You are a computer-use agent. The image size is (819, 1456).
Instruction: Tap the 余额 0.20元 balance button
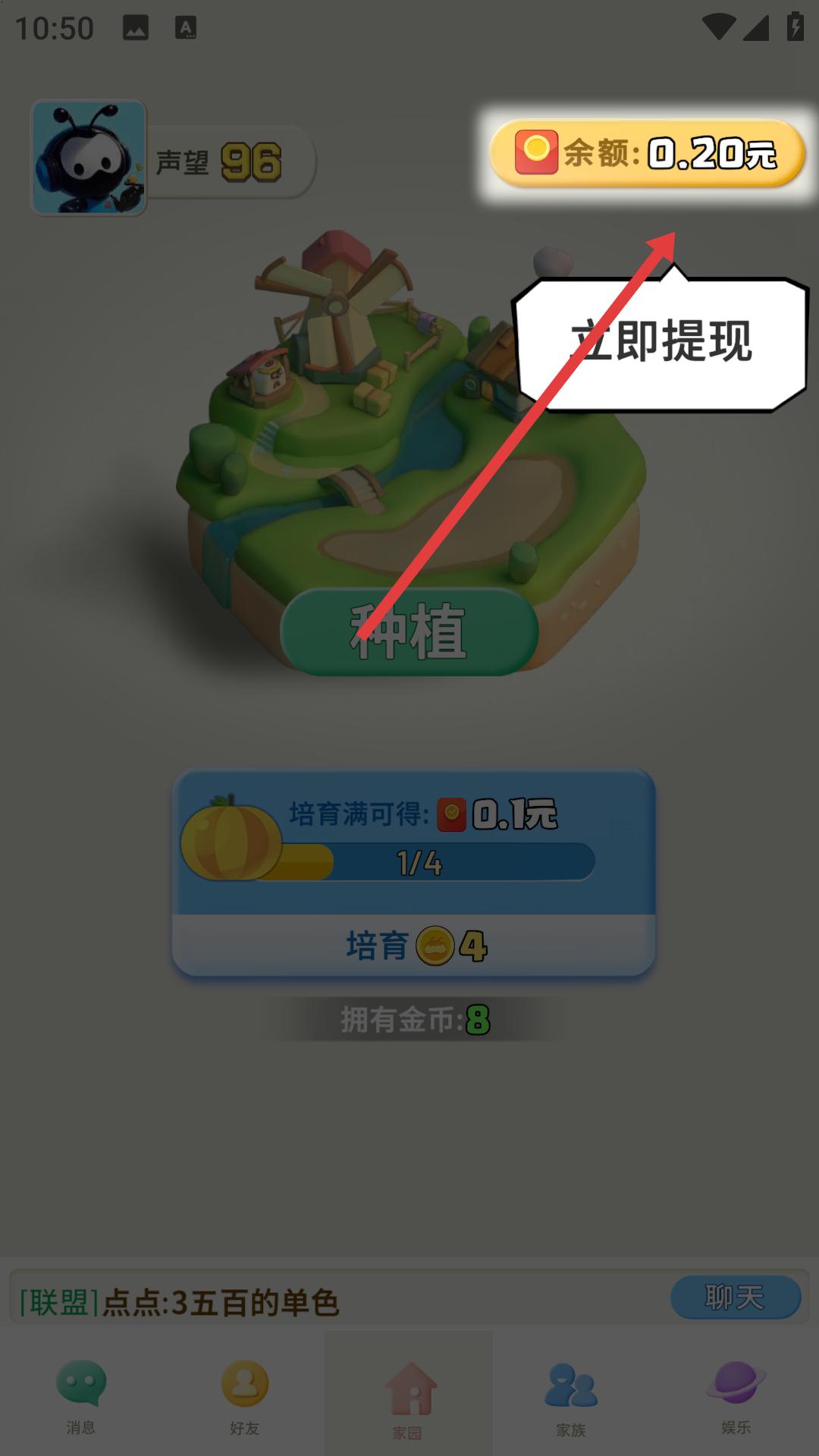click(x=647, y=153)
